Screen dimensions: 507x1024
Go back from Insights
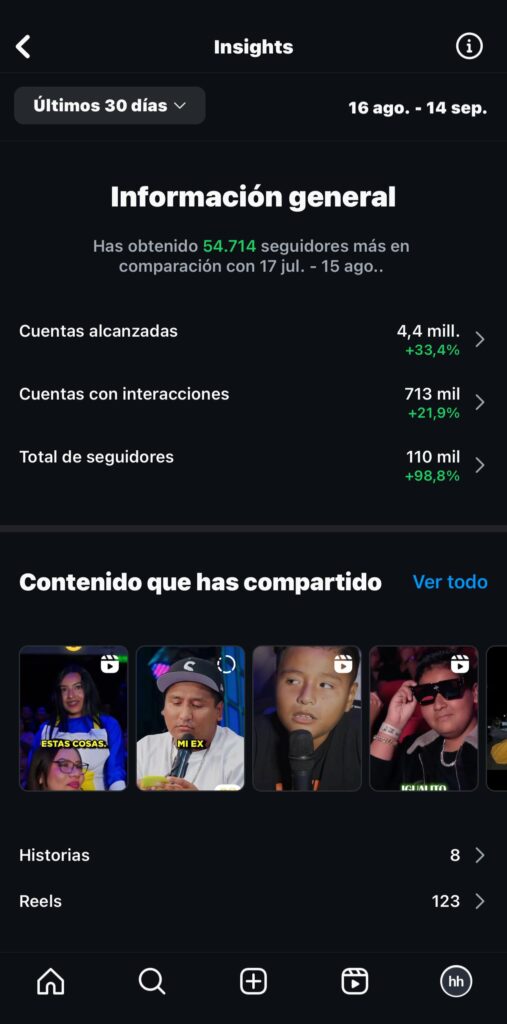24,47
